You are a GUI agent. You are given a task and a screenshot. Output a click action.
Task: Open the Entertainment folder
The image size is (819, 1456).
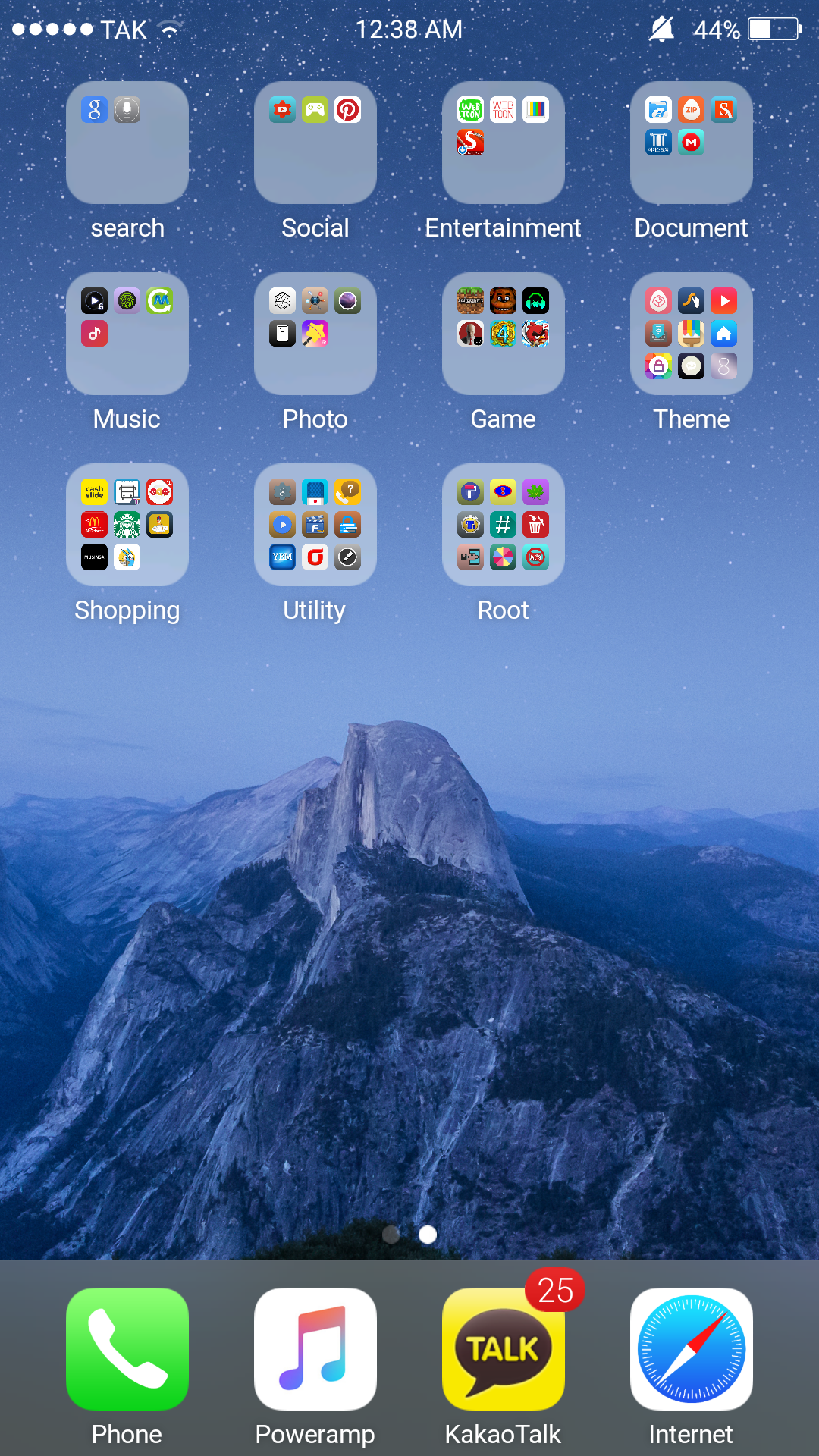point(504,143)
